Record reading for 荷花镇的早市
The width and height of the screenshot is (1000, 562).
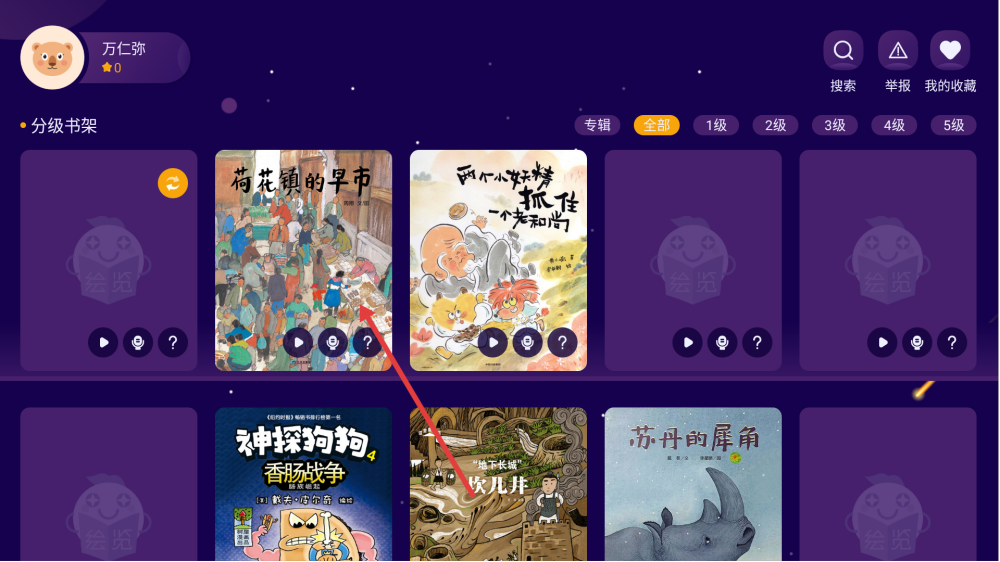(x=333, y=343)
